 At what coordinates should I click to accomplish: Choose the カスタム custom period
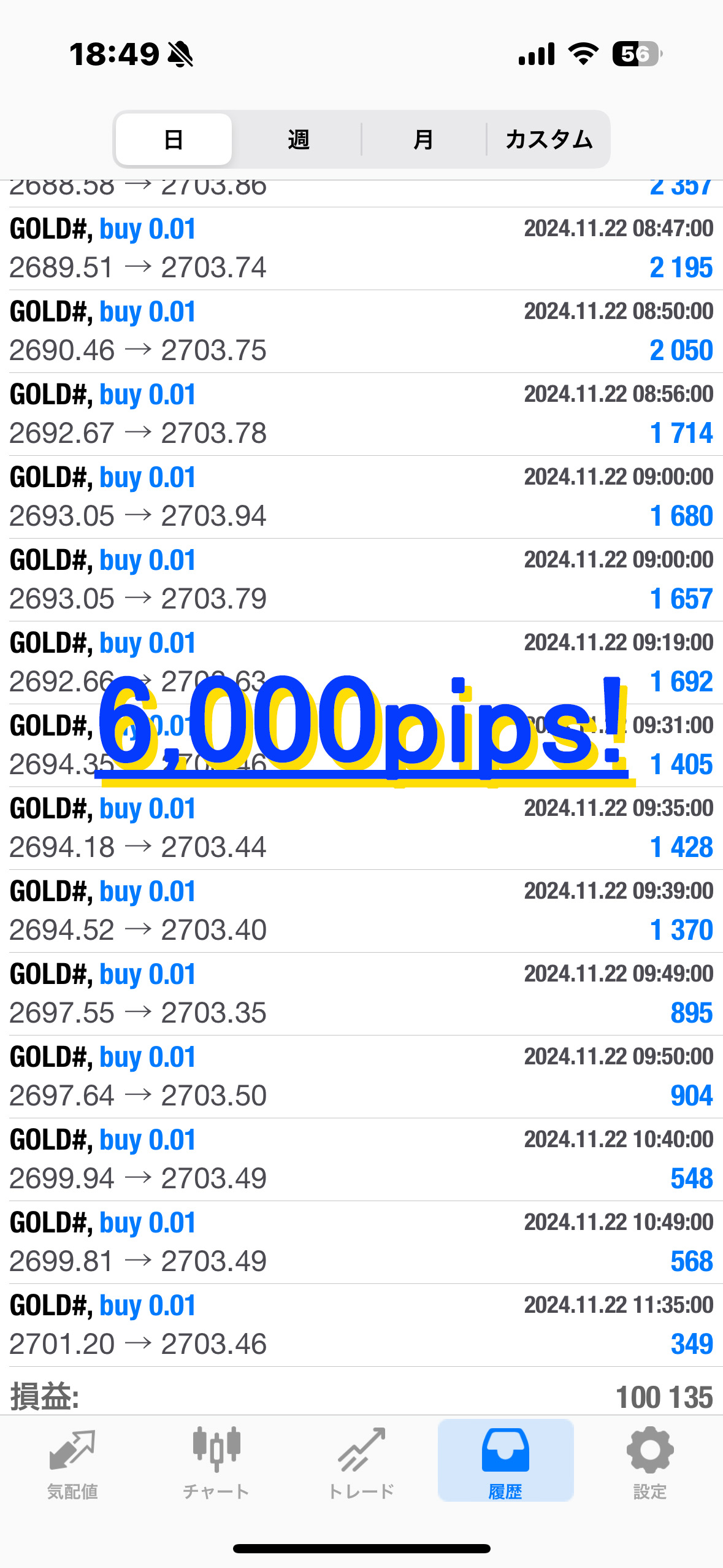click(548, 139)
